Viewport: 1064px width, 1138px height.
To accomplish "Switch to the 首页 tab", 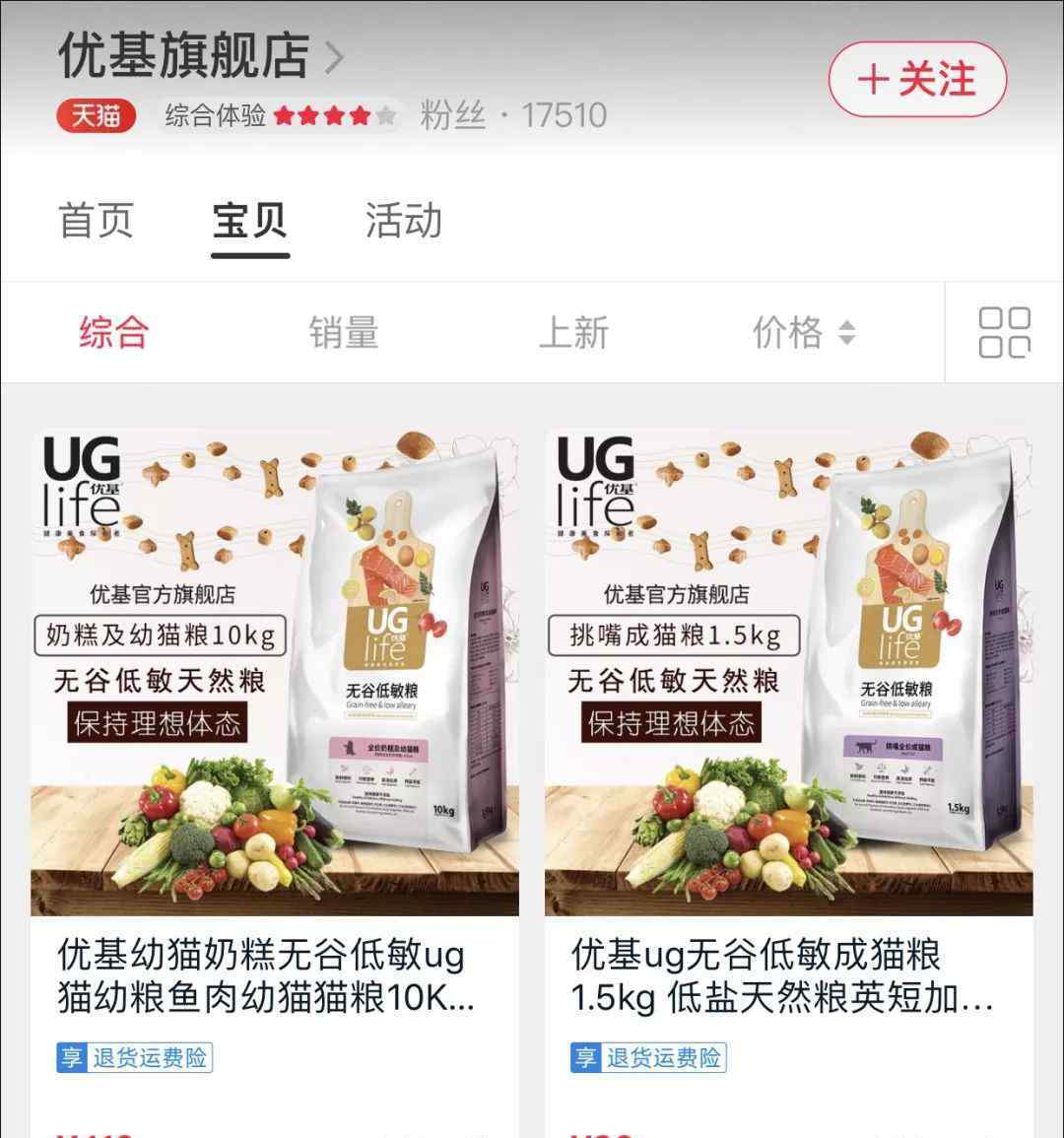I will tap(96, 220).
